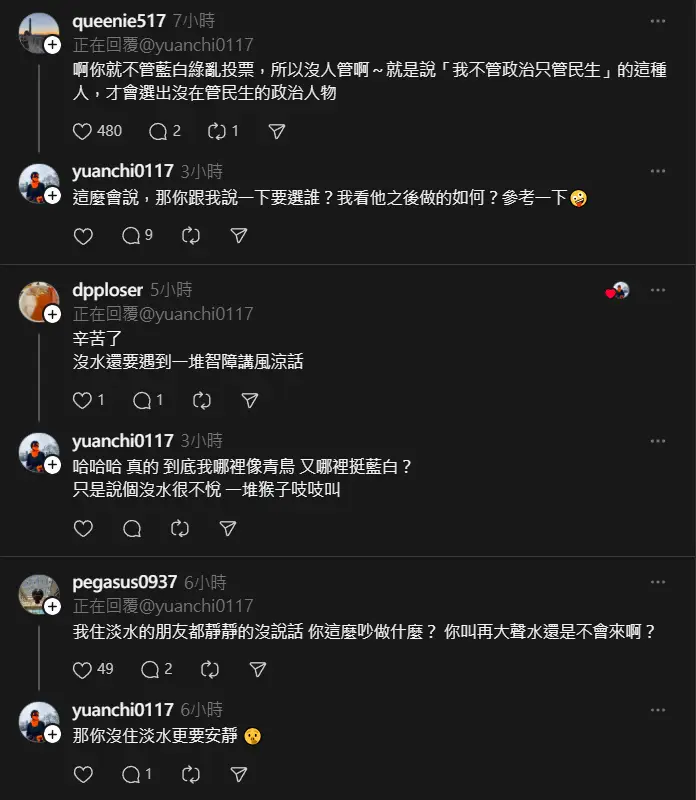Share pegasus0937's reply
The width and height of the screenshot is (696, 800).
258,669
